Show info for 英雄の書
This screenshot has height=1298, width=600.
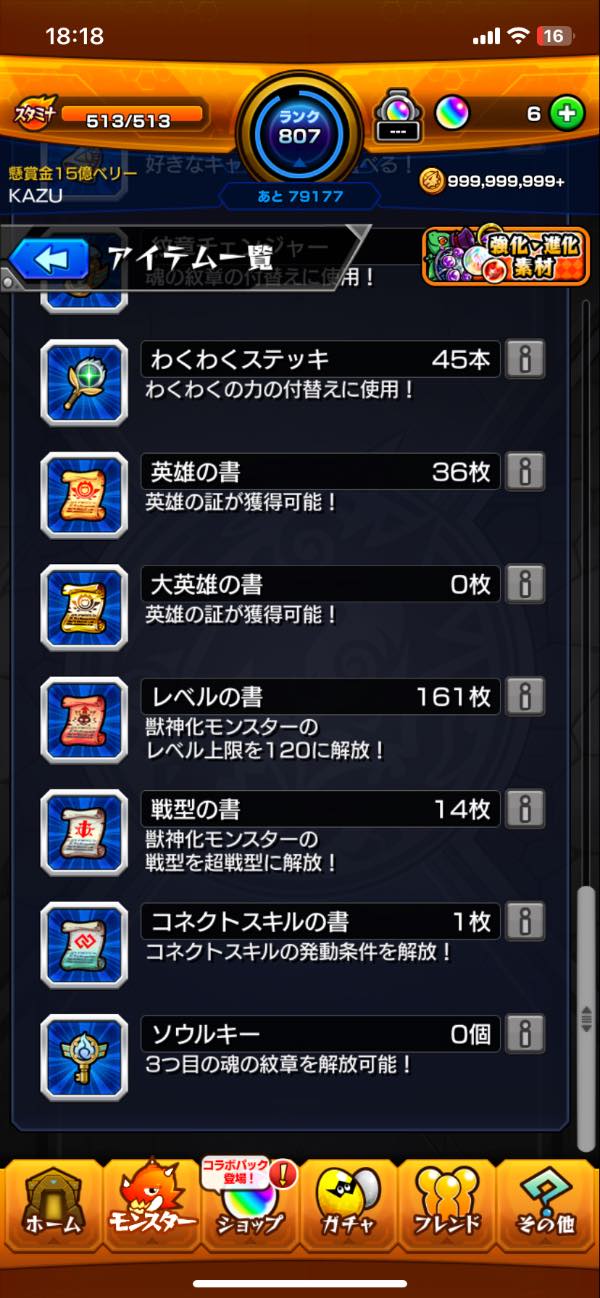(x=525, y=472)
